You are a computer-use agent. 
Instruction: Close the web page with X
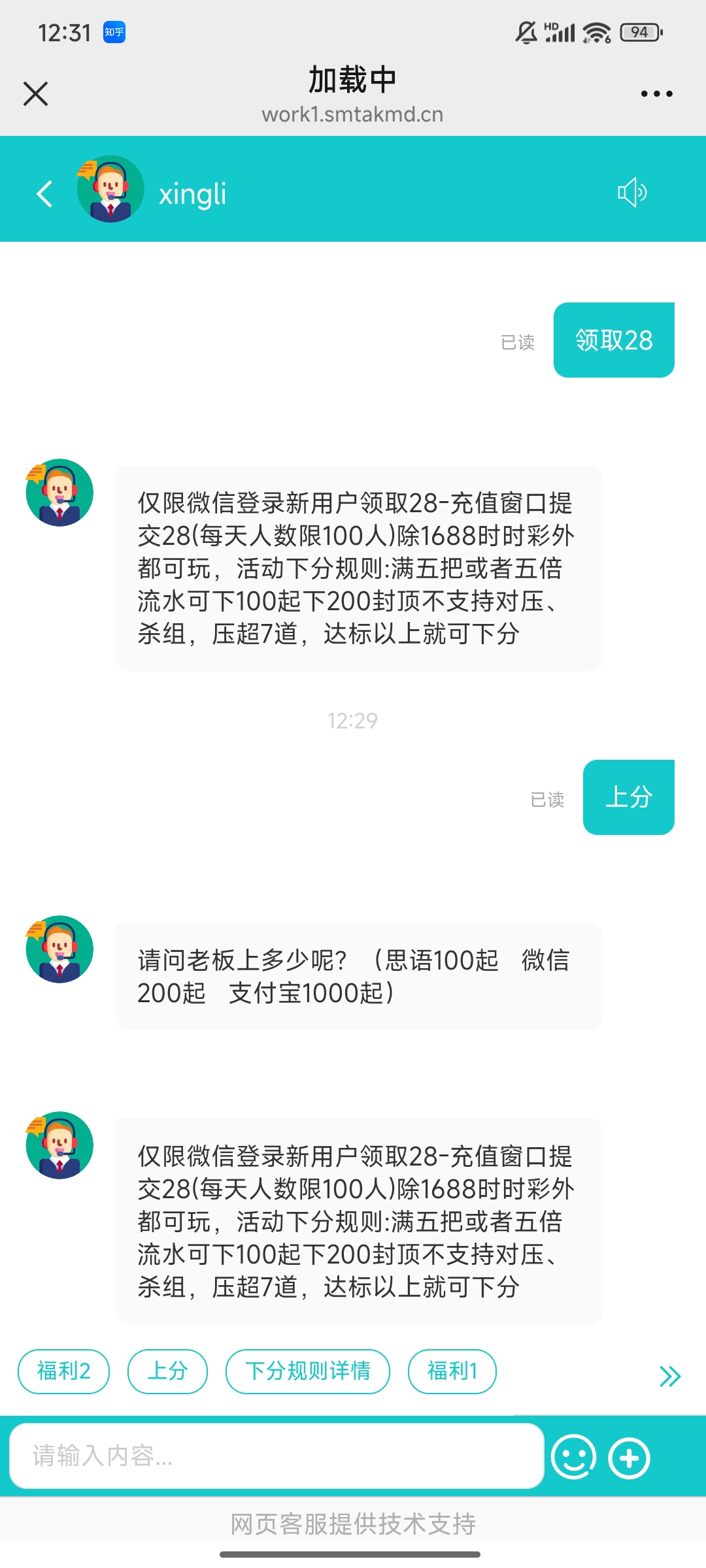pos(36,93)
